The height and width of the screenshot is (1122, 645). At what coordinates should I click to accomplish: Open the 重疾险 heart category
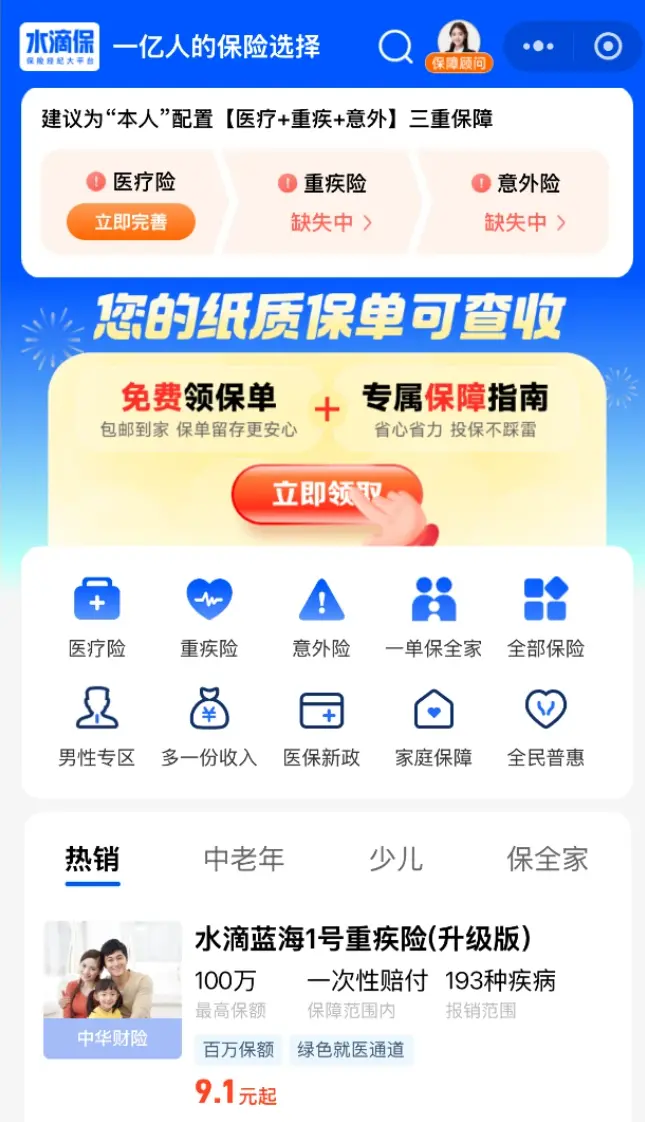(x=209, y=617)
